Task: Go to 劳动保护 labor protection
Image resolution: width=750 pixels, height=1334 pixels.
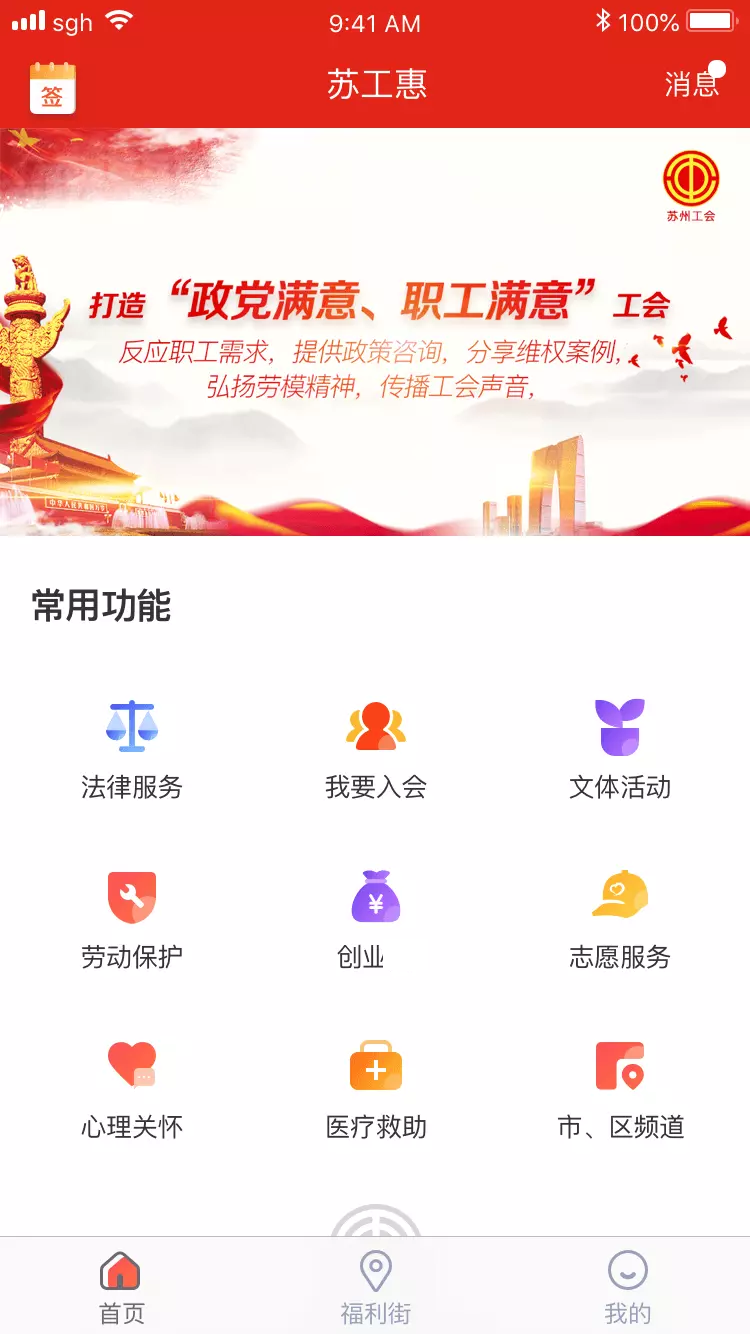Action: tap(132, 920)
